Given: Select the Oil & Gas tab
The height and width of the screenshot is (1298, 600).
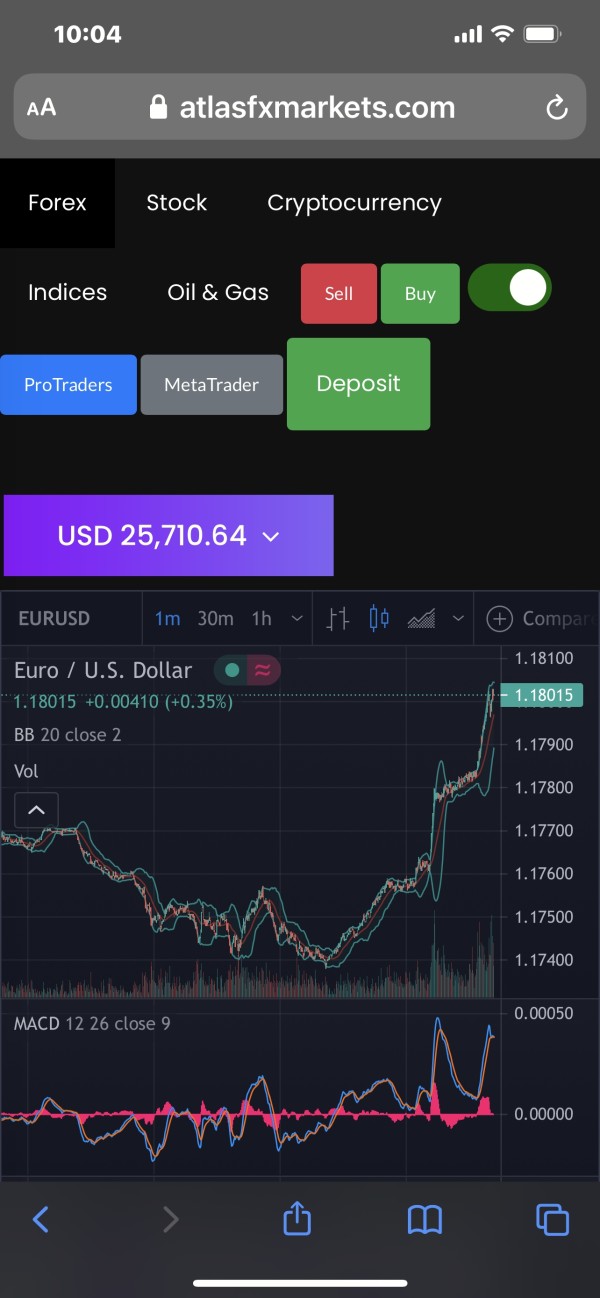Looking at the screenshot, I should (x=218, y=292).
